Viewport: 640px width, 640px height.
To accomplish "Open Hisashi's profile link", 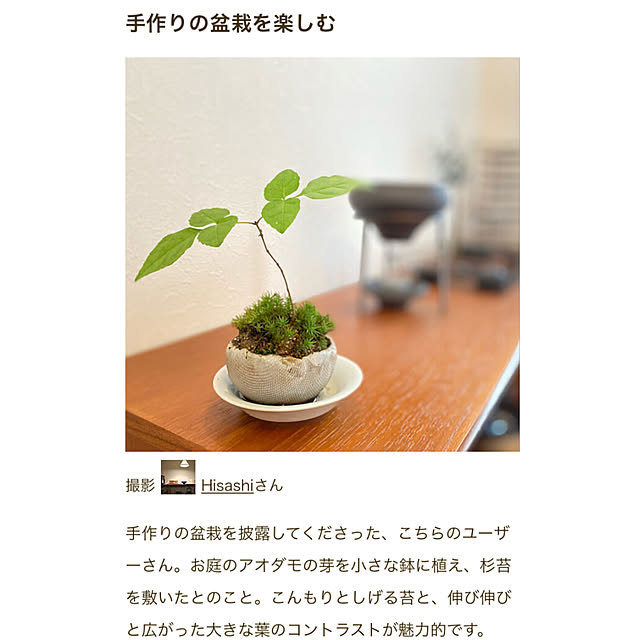I will [x=227, y=485].
